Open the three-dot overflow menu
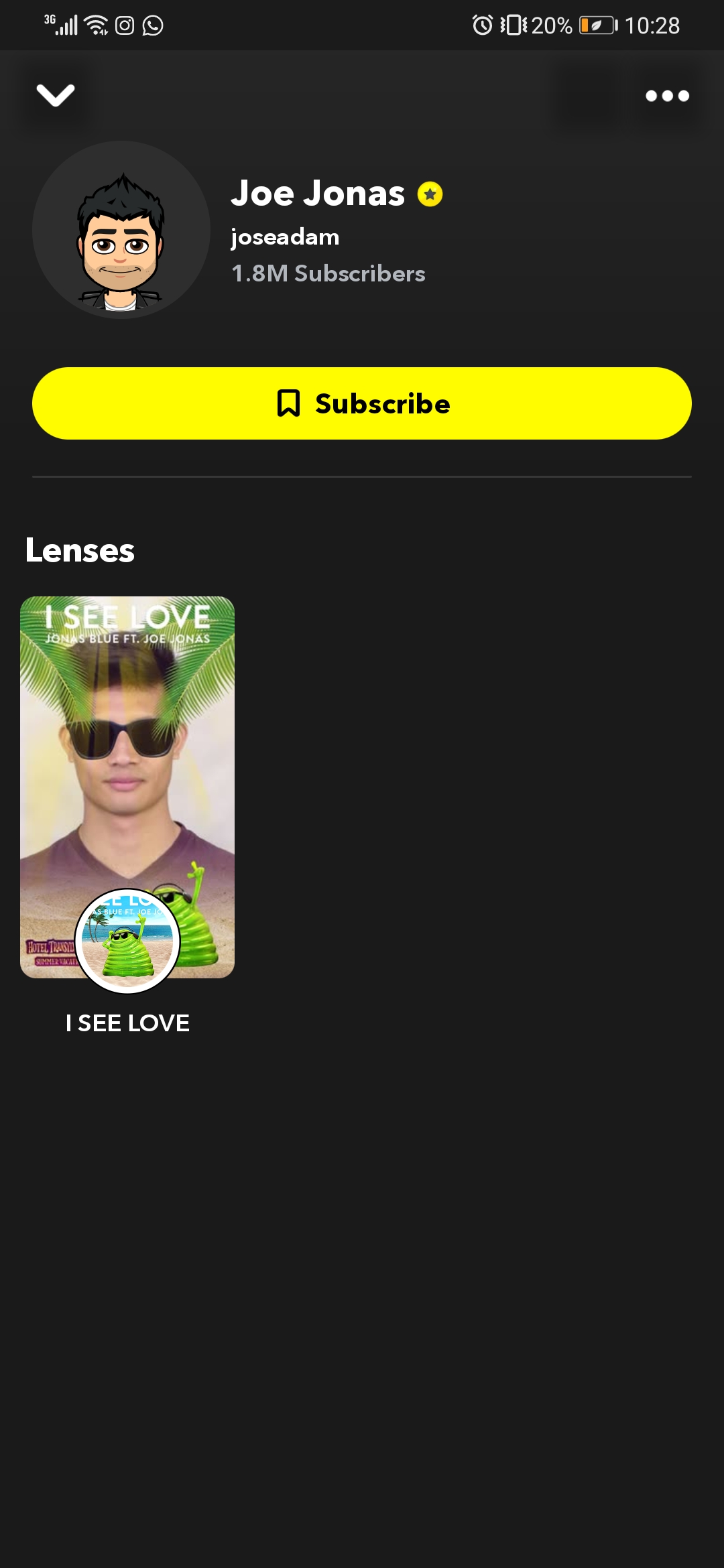Image resolution: width=724 pixels, height=1568 pixels. click(666, 96)
